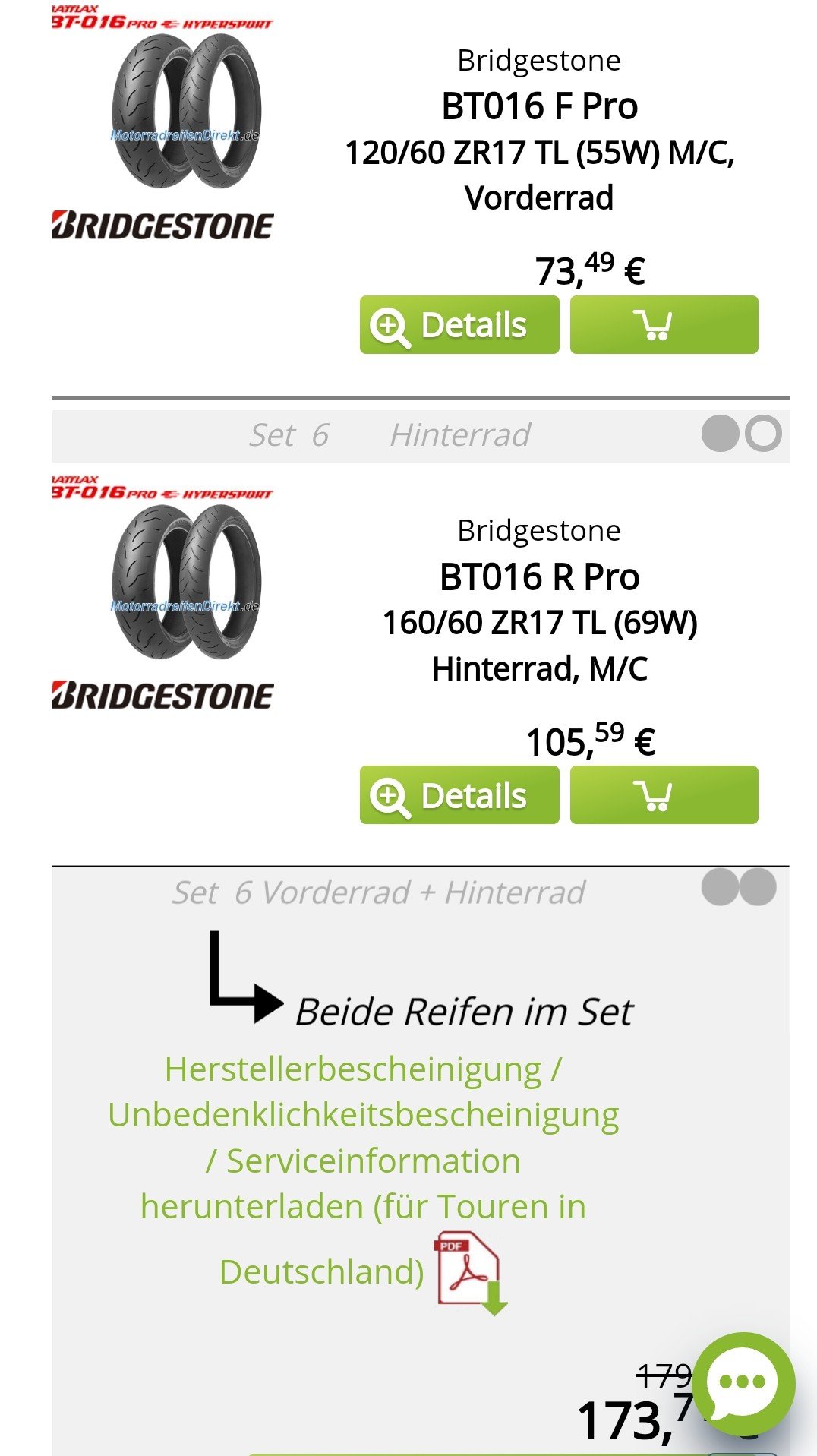Add BT016 R Pro to cart
This screenshot has height=1456, width=817.
(664, 795)
